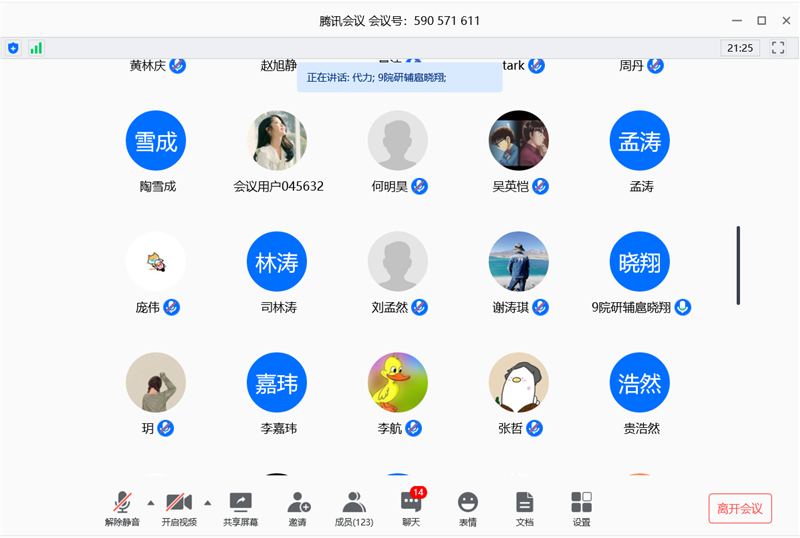800x538 pixels.
Task: Select participant 吴英恺's avatar
Action: pyautogui.click(x=519, y=140)
